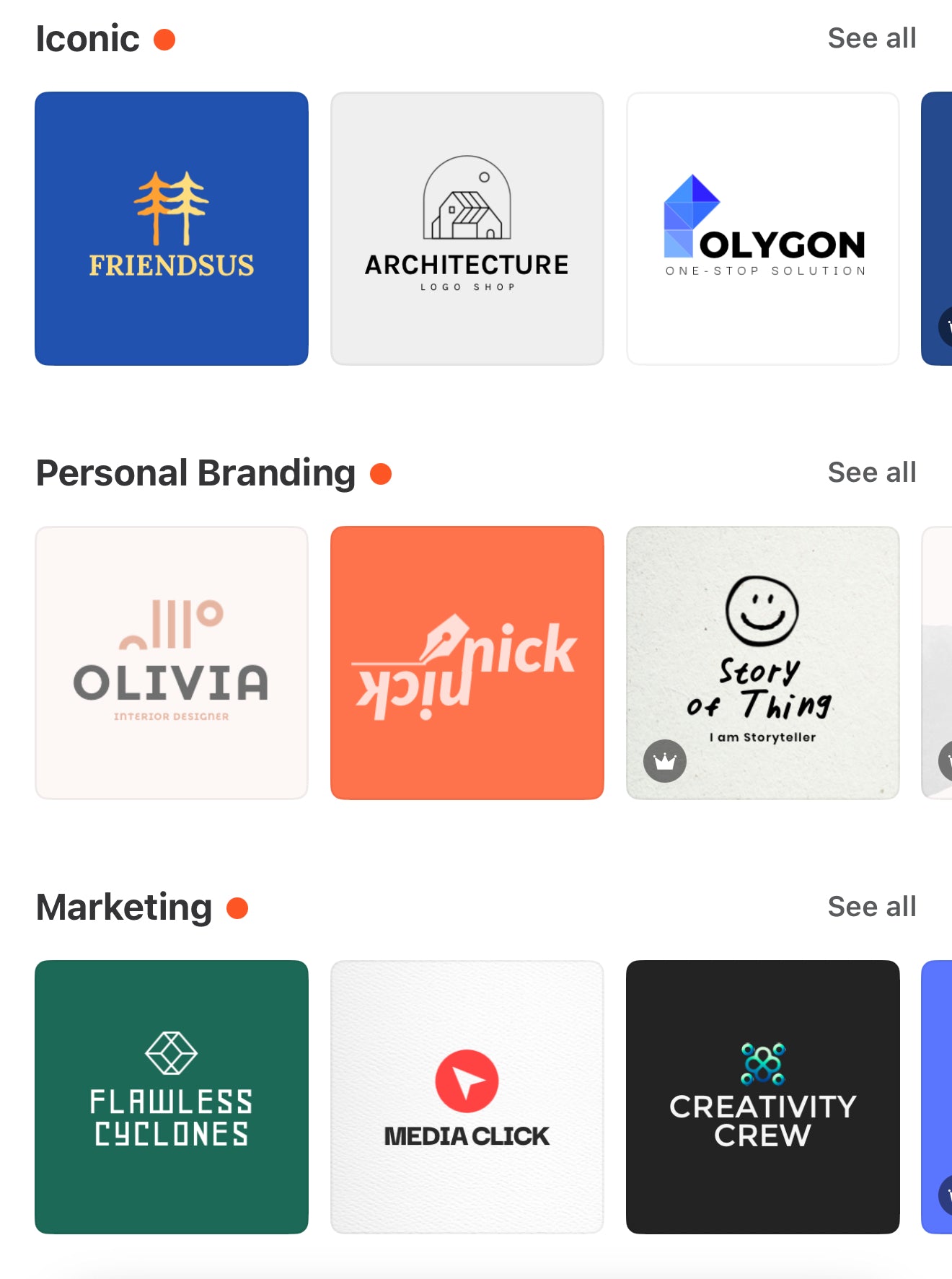
Task: Open the Story of Thing template
Action: point(763,663)
